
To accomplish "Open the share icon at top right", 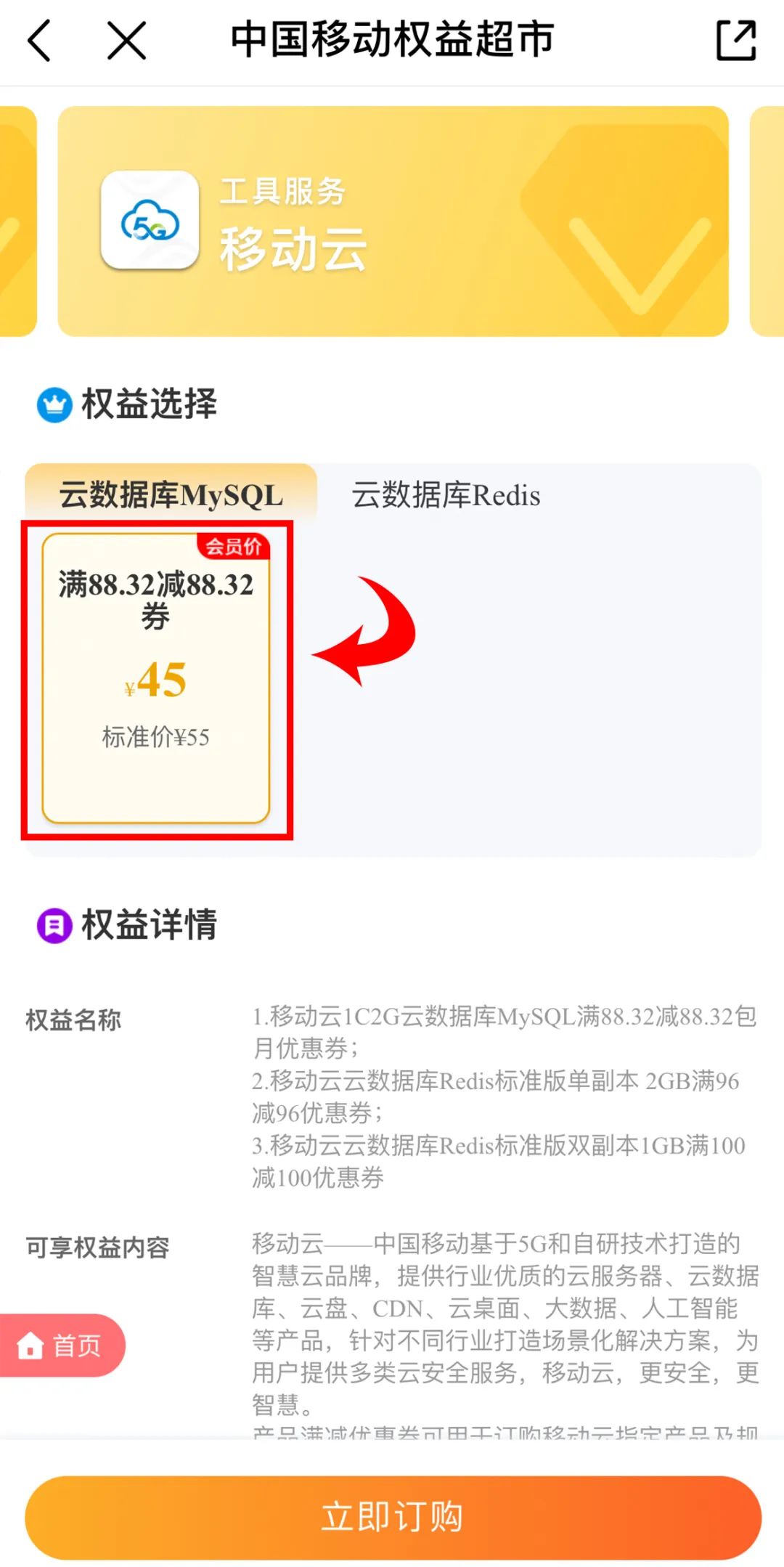I will [x=737, y=41].
